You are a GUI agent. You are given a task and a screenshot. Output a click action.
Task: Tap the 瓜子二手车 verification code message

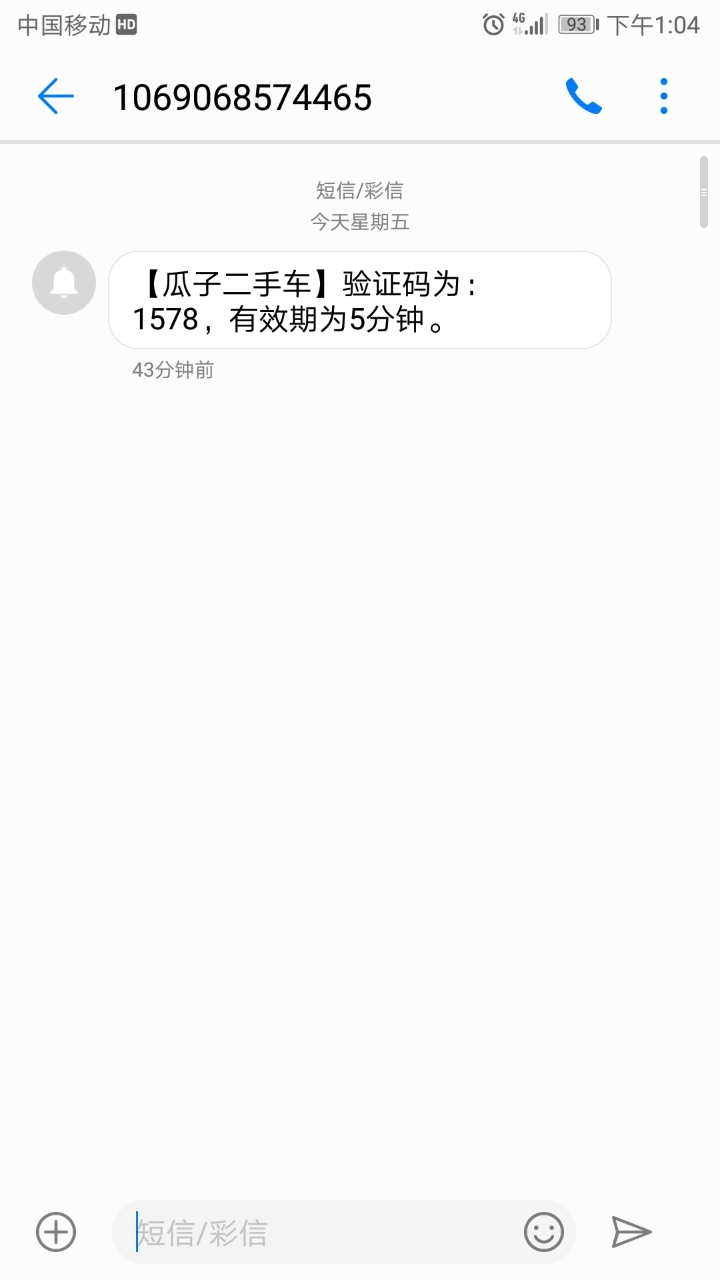360,300
